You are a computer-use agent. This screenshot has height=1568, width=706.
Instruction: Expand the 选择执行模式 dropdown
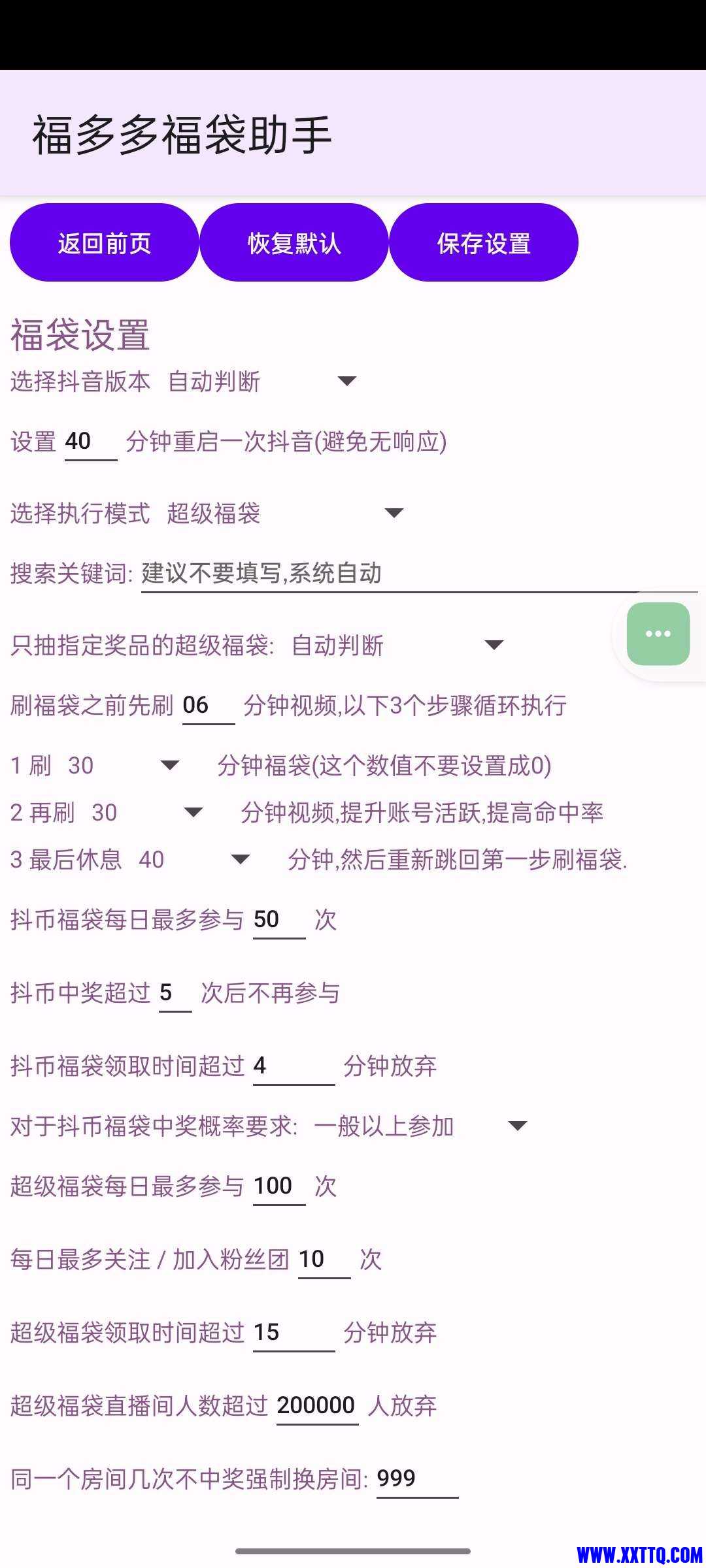click(x=284, y=514)
